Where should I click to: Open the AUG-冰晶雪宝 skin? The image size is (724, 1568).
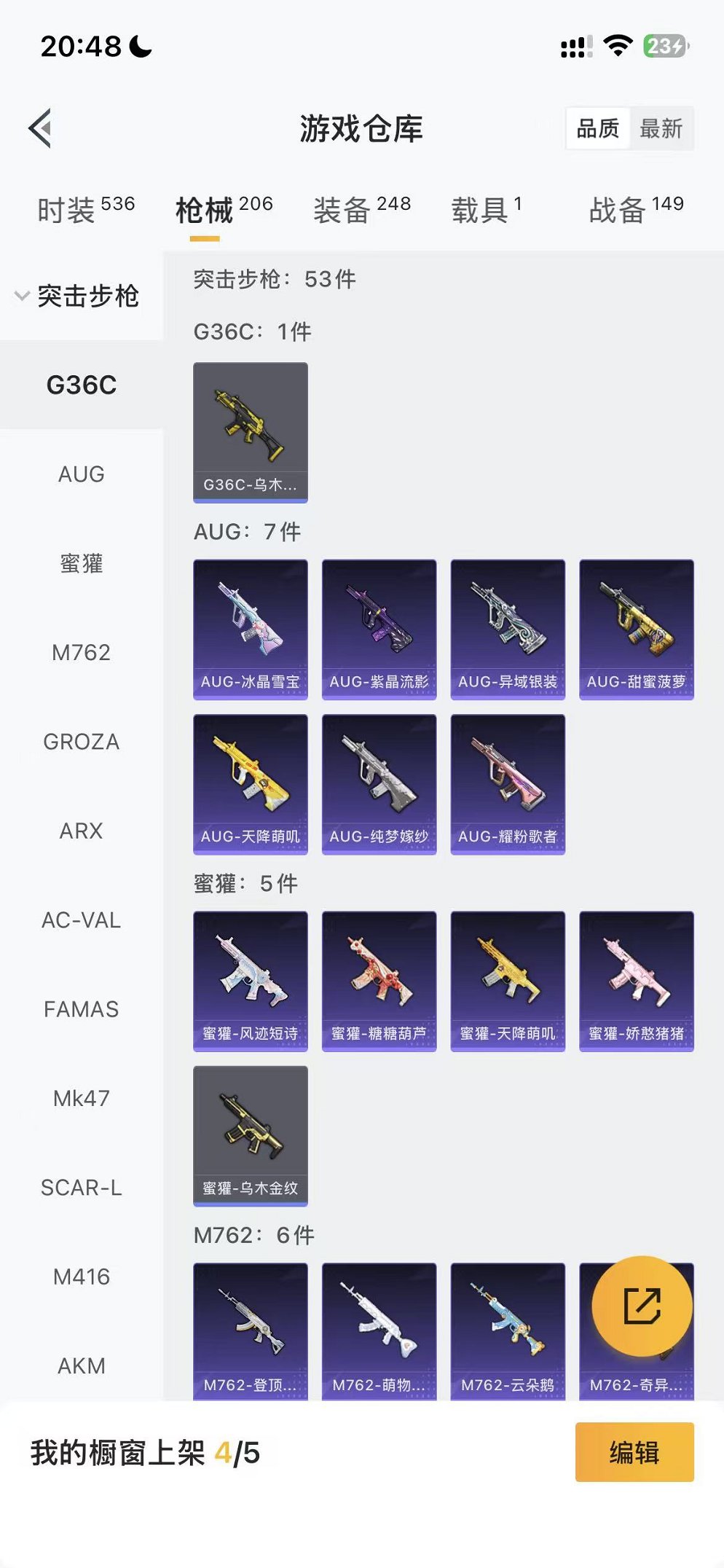(250, 629)
